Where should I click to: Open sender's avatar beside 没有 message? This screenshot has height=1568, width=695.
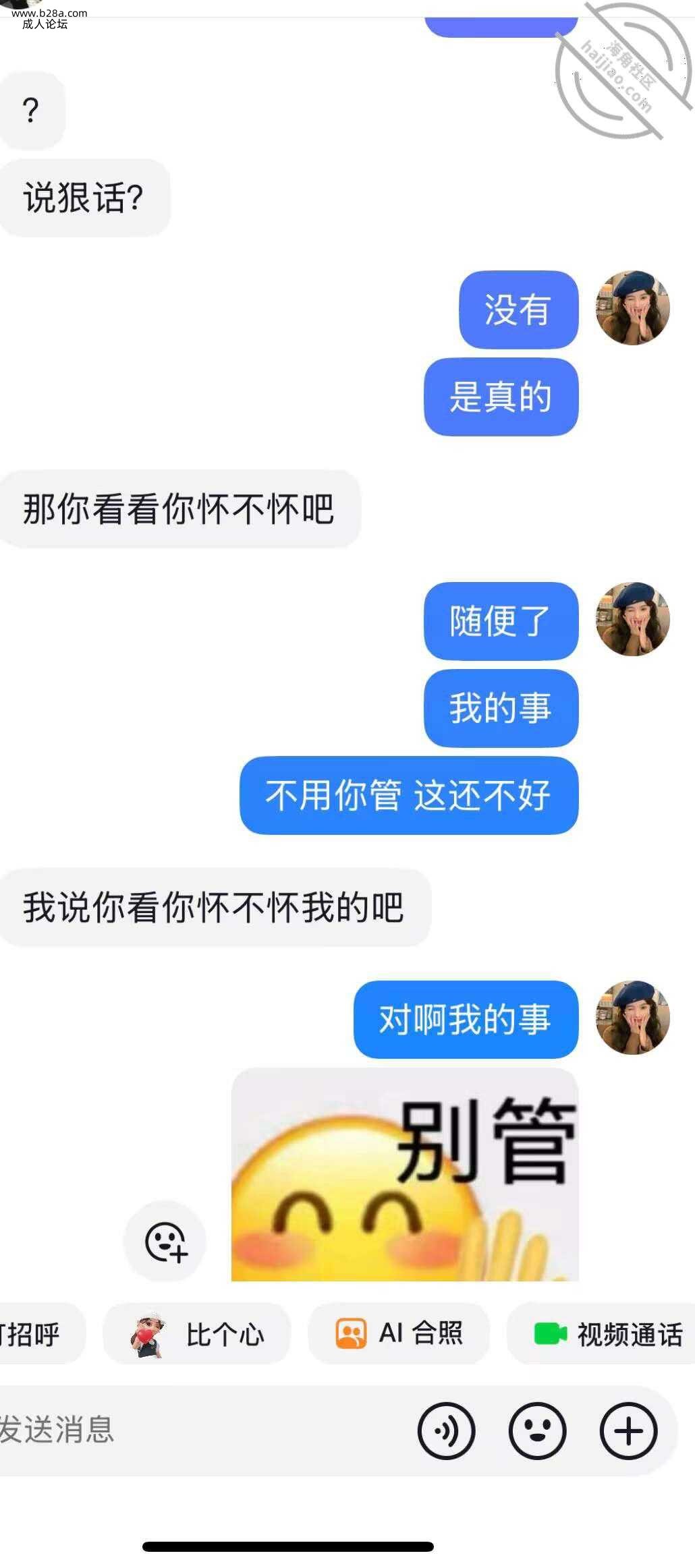632,308
